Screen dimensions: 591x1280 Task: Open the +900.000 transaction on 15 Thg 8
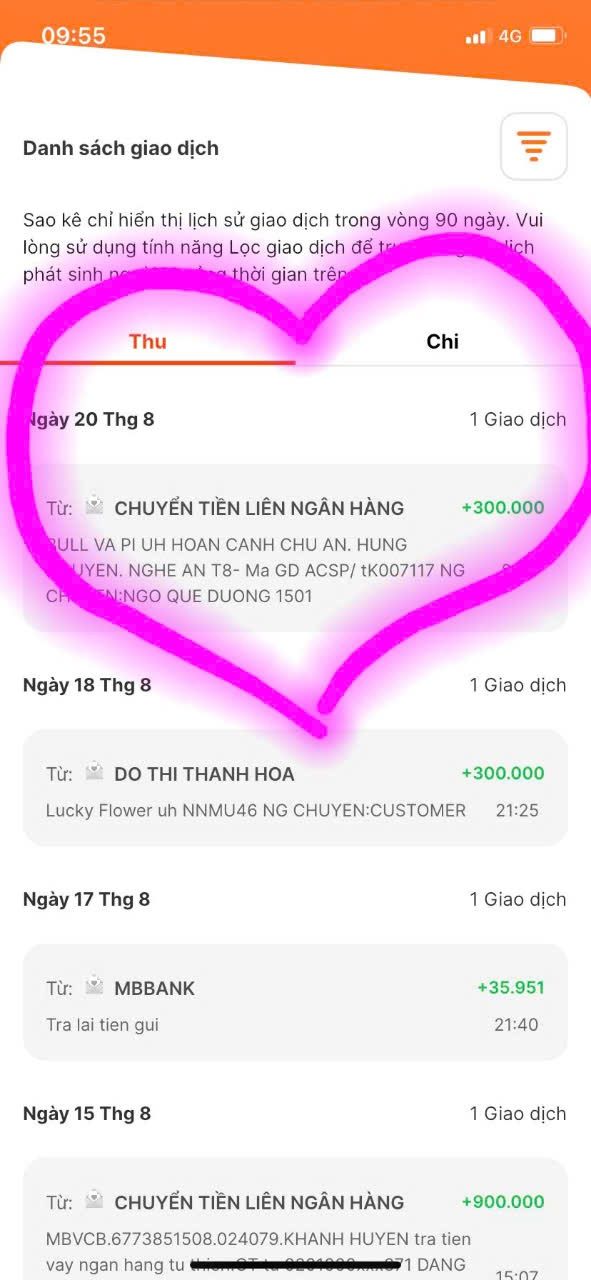click(x=295, y=1219)
